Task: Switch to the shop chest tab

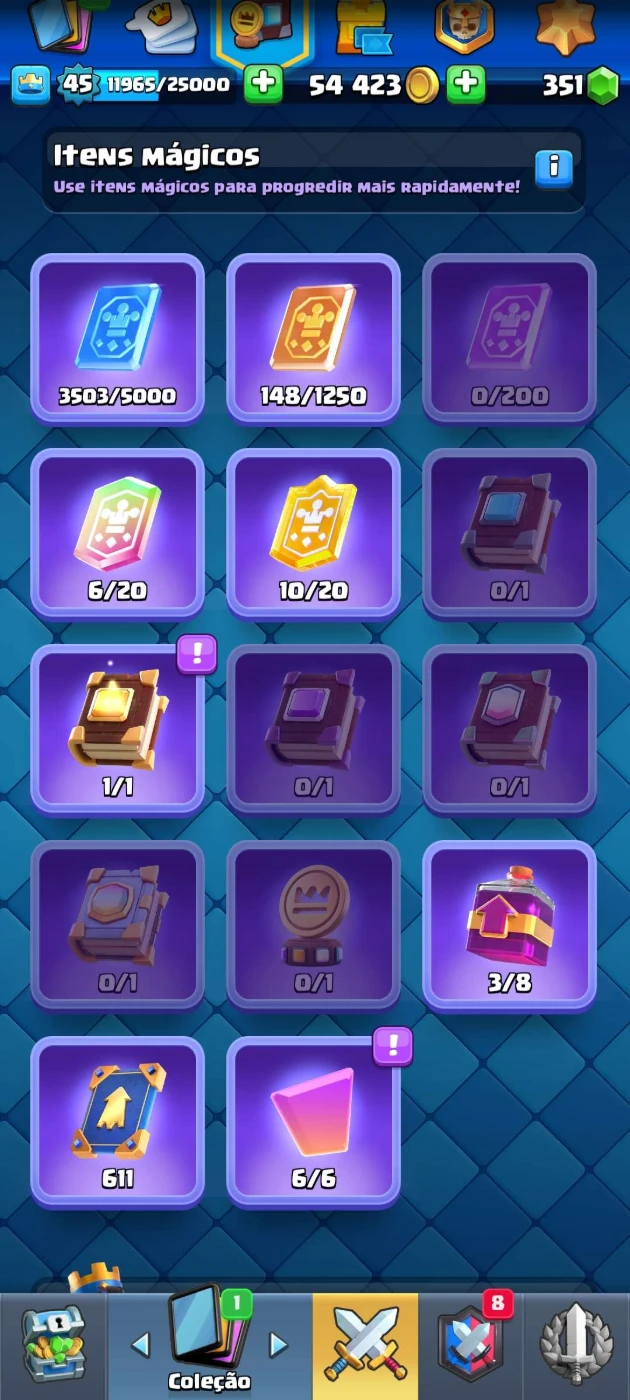Action: 53,1346
